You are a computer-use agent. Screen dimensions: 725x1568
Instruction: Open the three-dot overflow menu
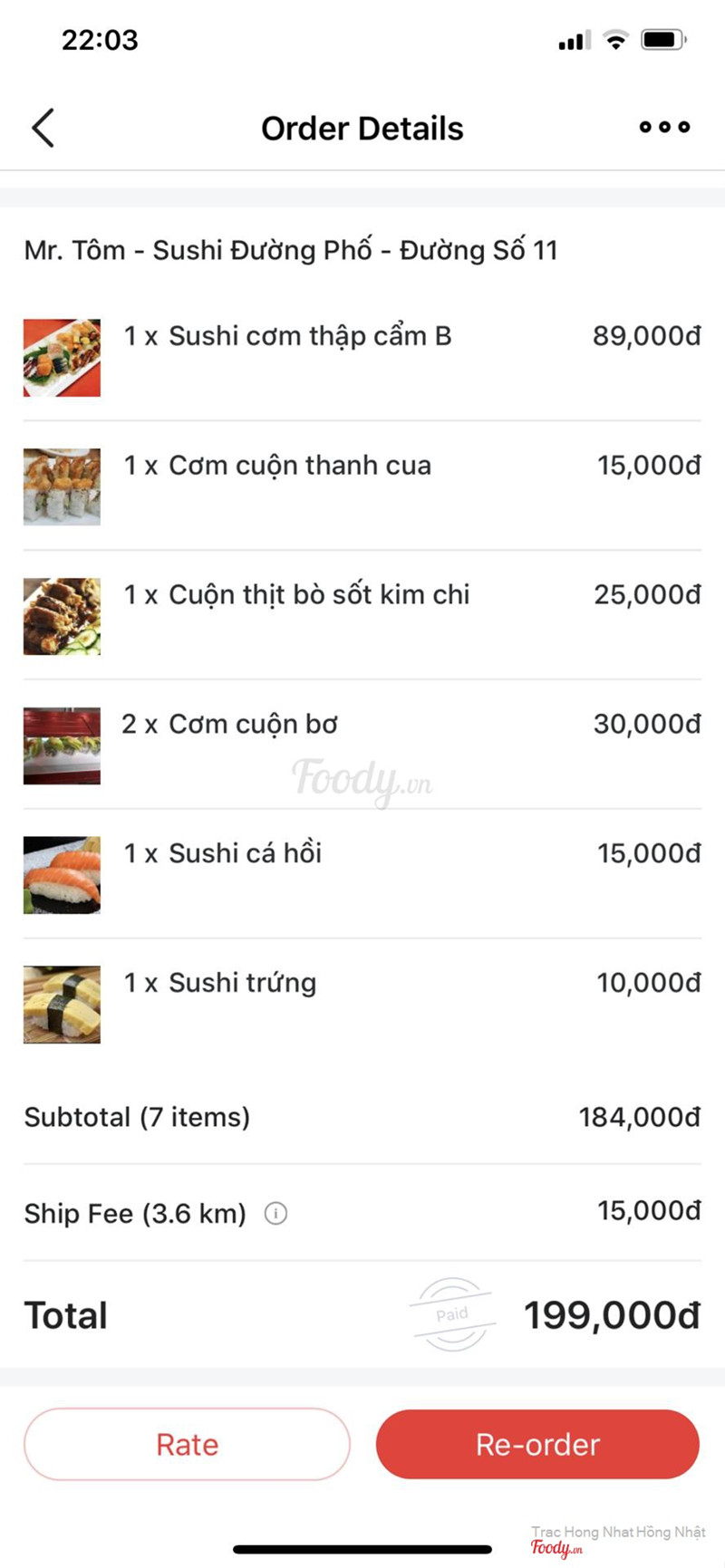click(x=664, y=128)
